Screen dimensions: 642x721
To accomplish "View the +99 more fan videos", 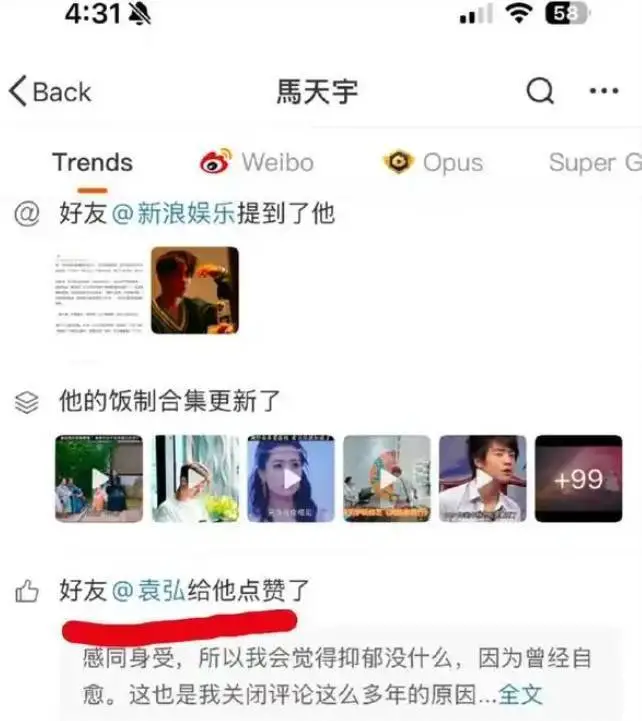I will pos(578,478).
